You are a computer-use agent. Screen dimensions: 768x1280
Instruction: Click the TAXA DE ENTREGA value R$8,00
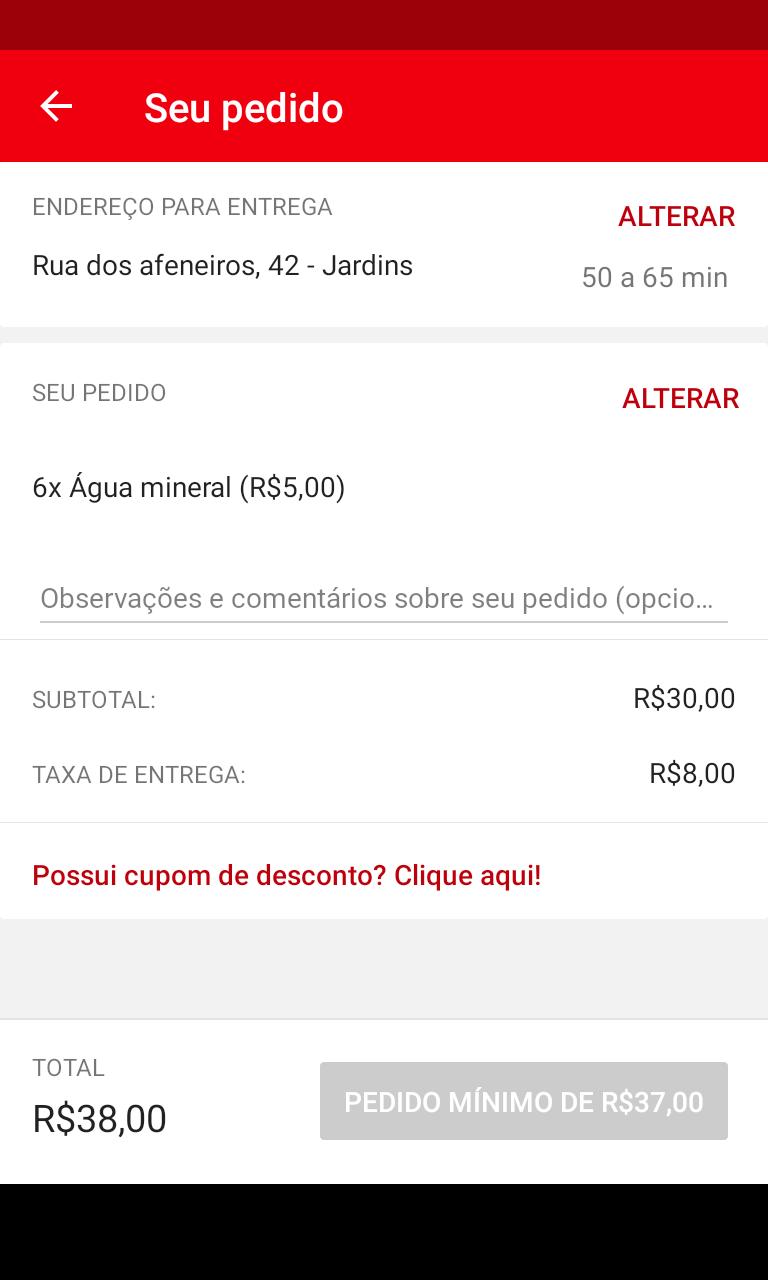(x=692, y=773)
